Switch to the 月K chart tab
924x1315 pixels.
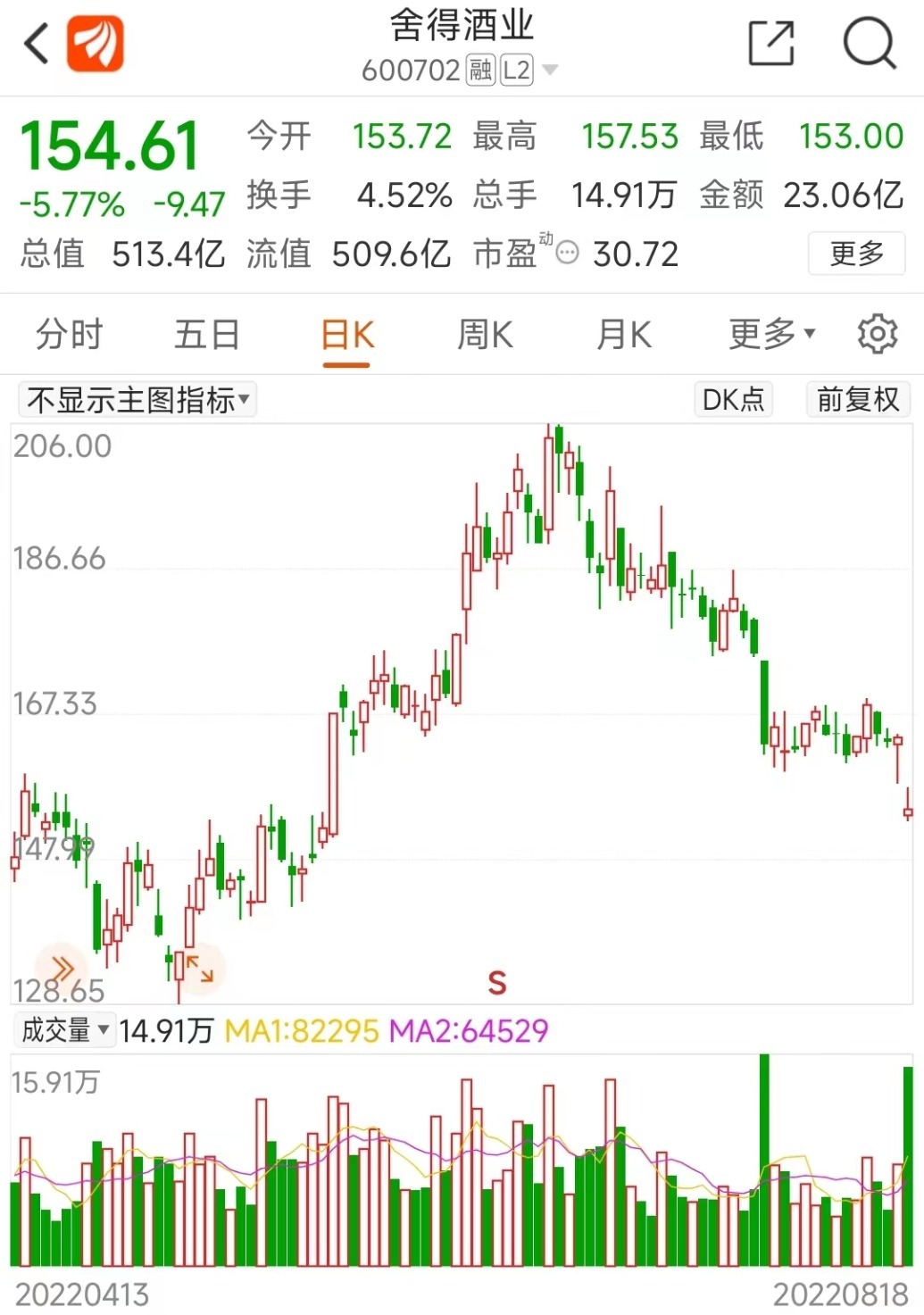coord(624,335)
